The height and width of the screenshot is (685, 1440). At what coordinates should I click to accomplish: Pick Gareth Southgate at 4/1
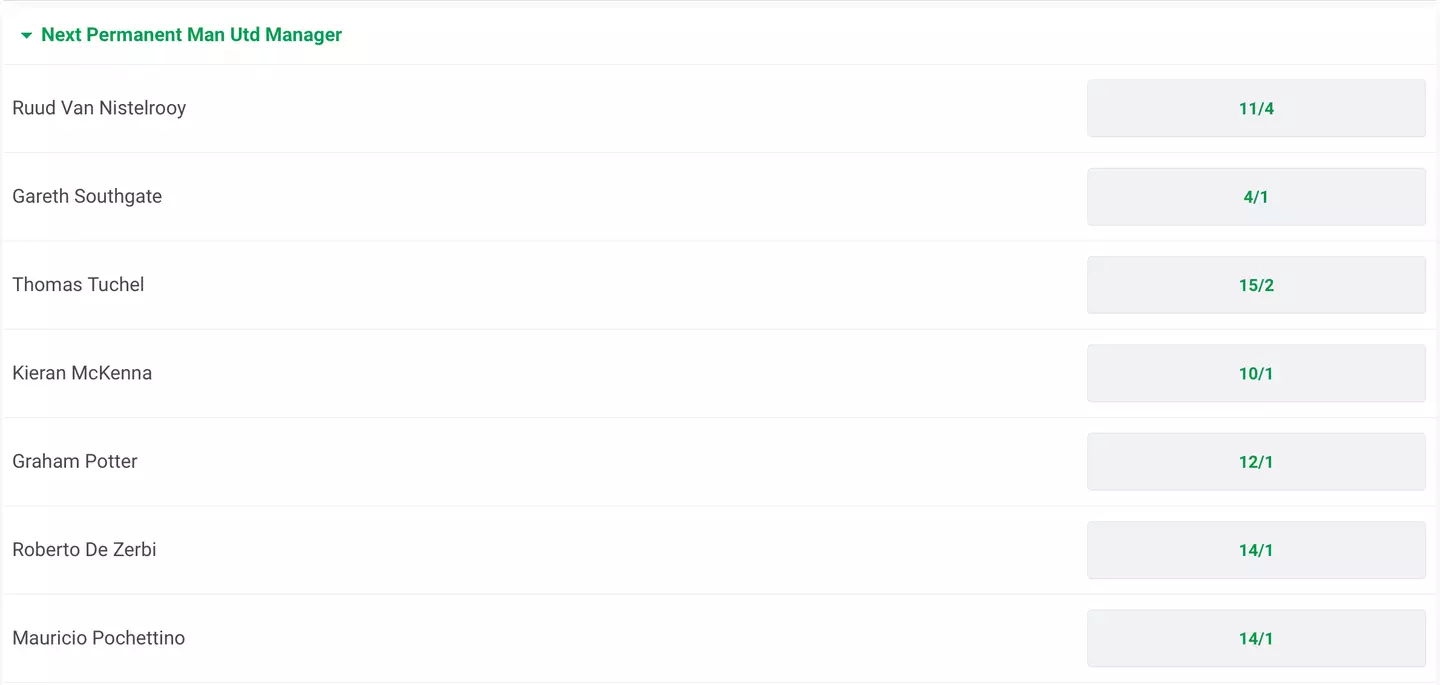click(x=1256, y=197)
